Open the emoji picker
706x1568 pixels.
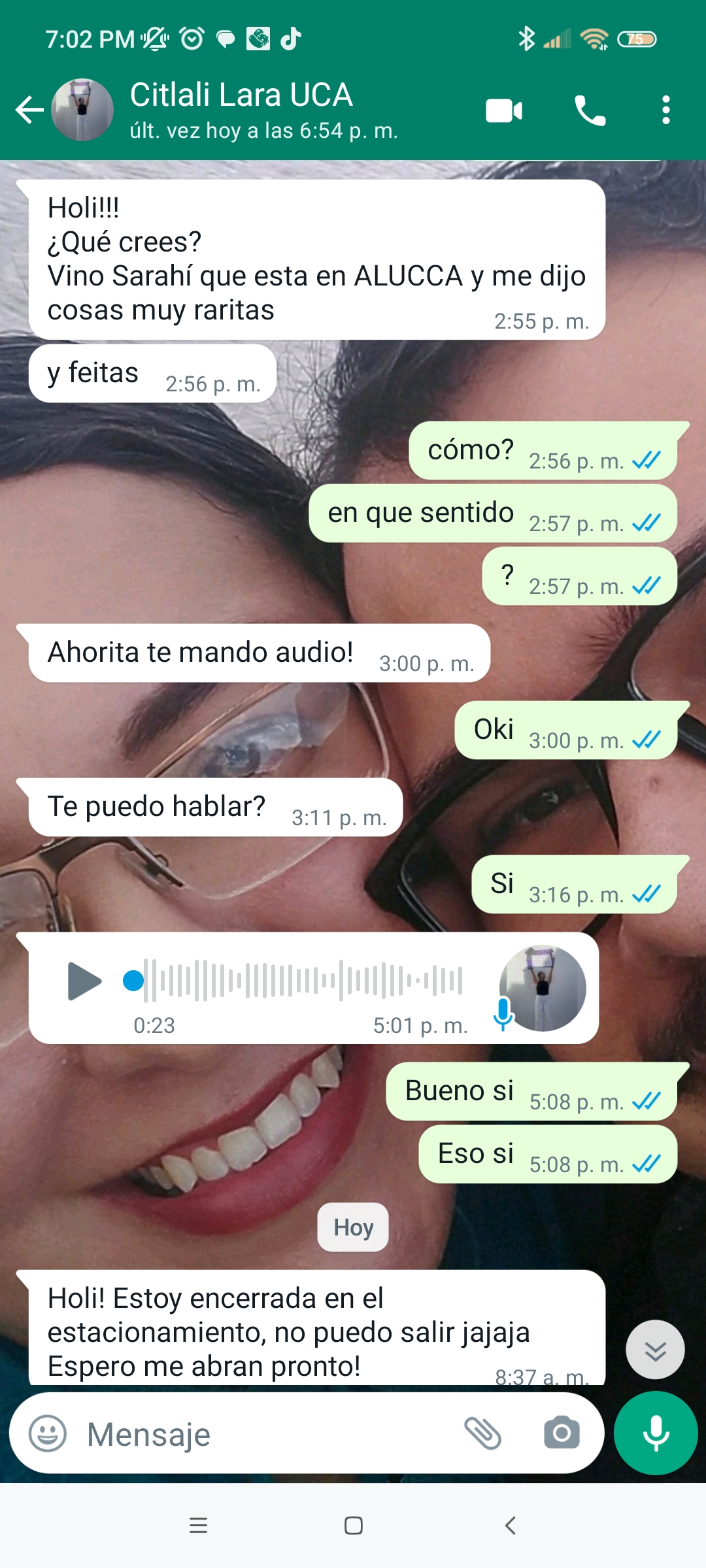point(48,1433)
